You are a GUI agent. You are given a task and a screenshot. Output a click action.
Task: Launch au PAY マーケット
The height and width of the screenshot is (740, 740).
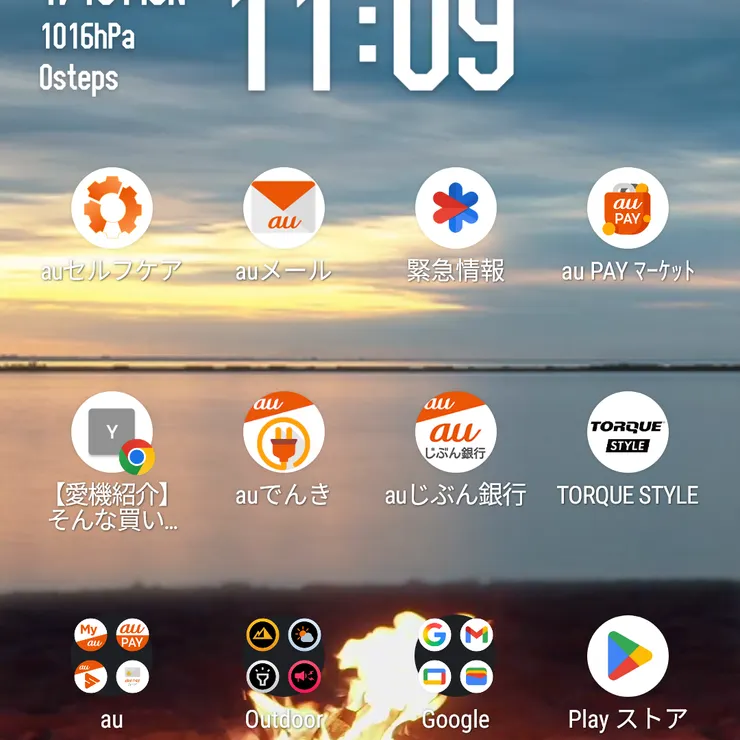coord(628,208)
